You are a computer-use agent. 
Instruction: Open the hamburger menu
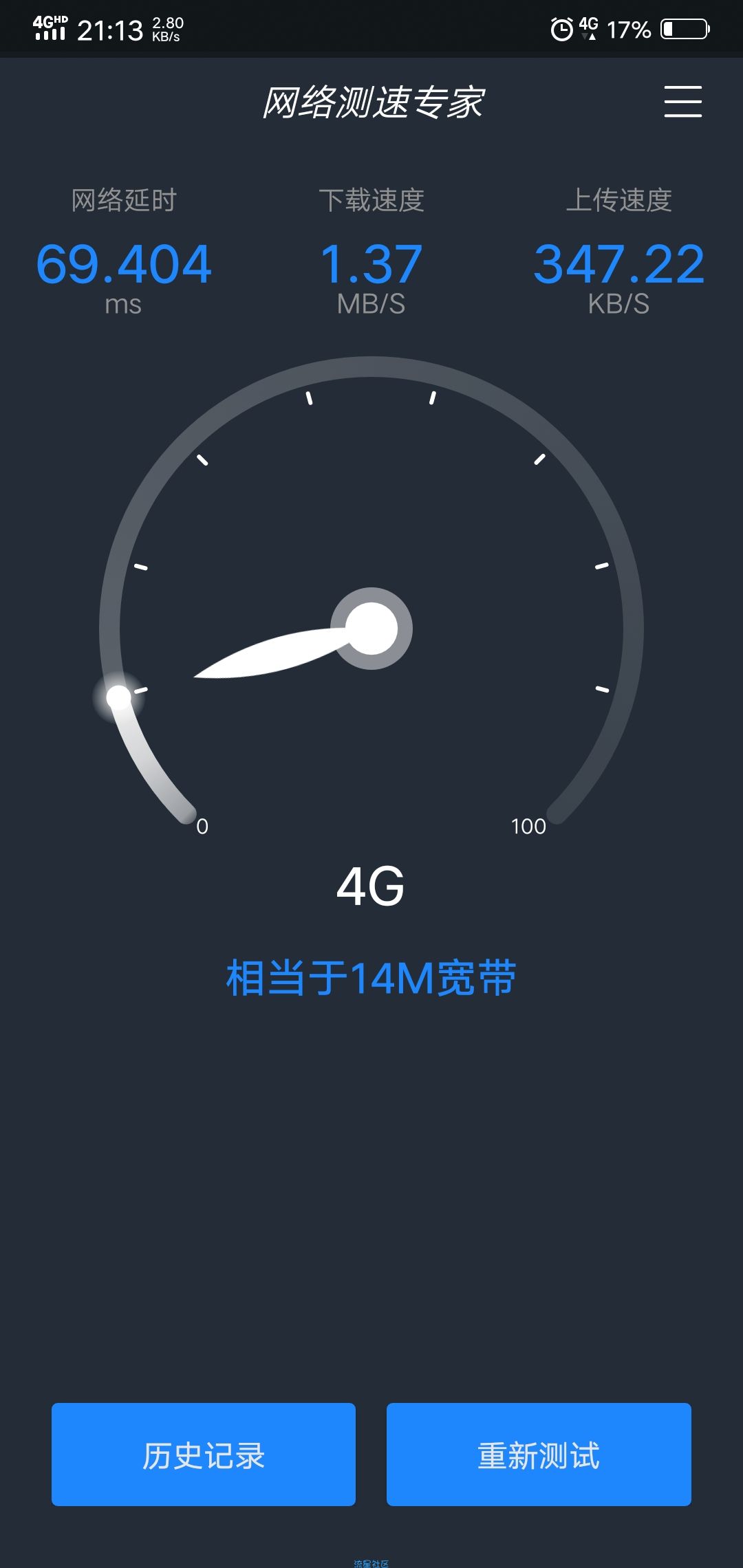(682, 102)
